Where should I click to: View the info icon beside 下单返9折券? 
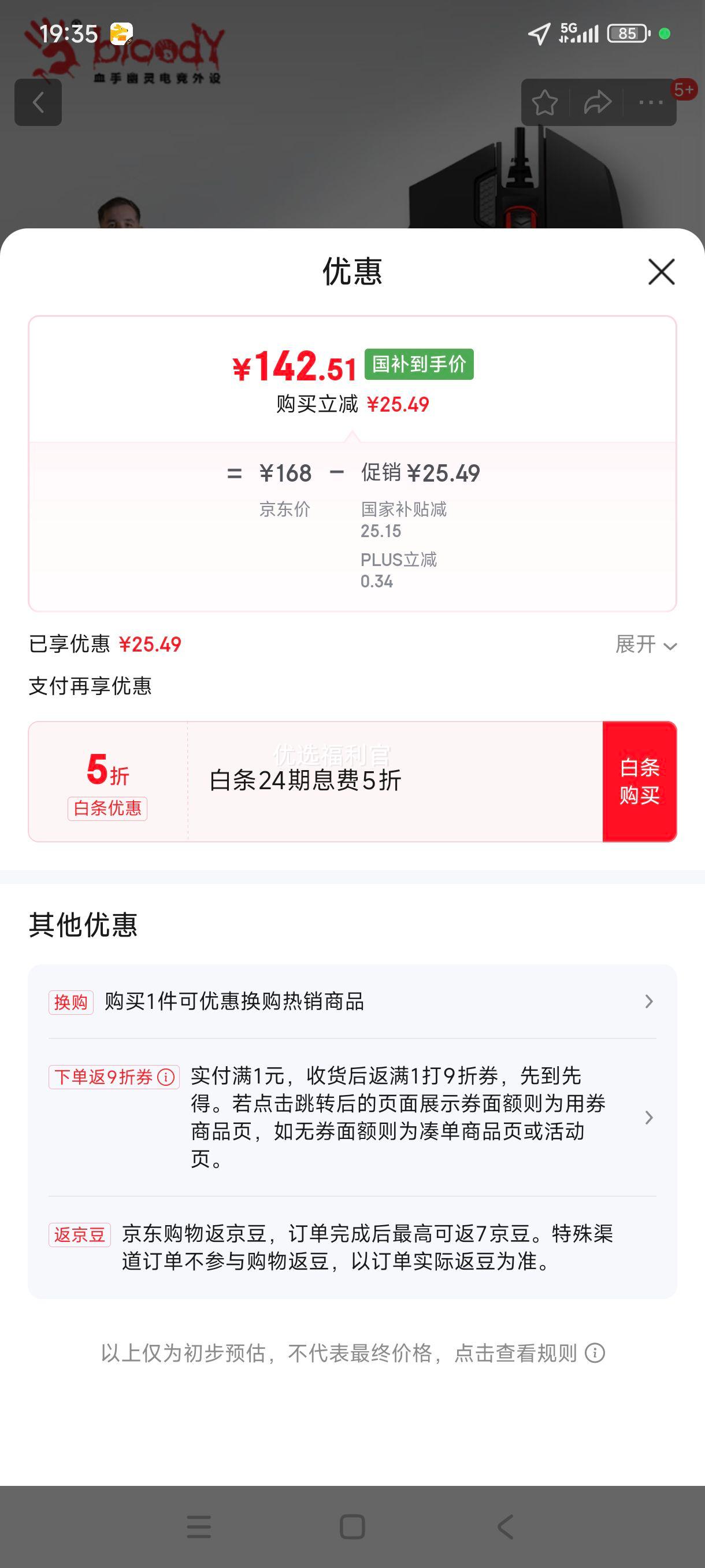pos(166,1077)
